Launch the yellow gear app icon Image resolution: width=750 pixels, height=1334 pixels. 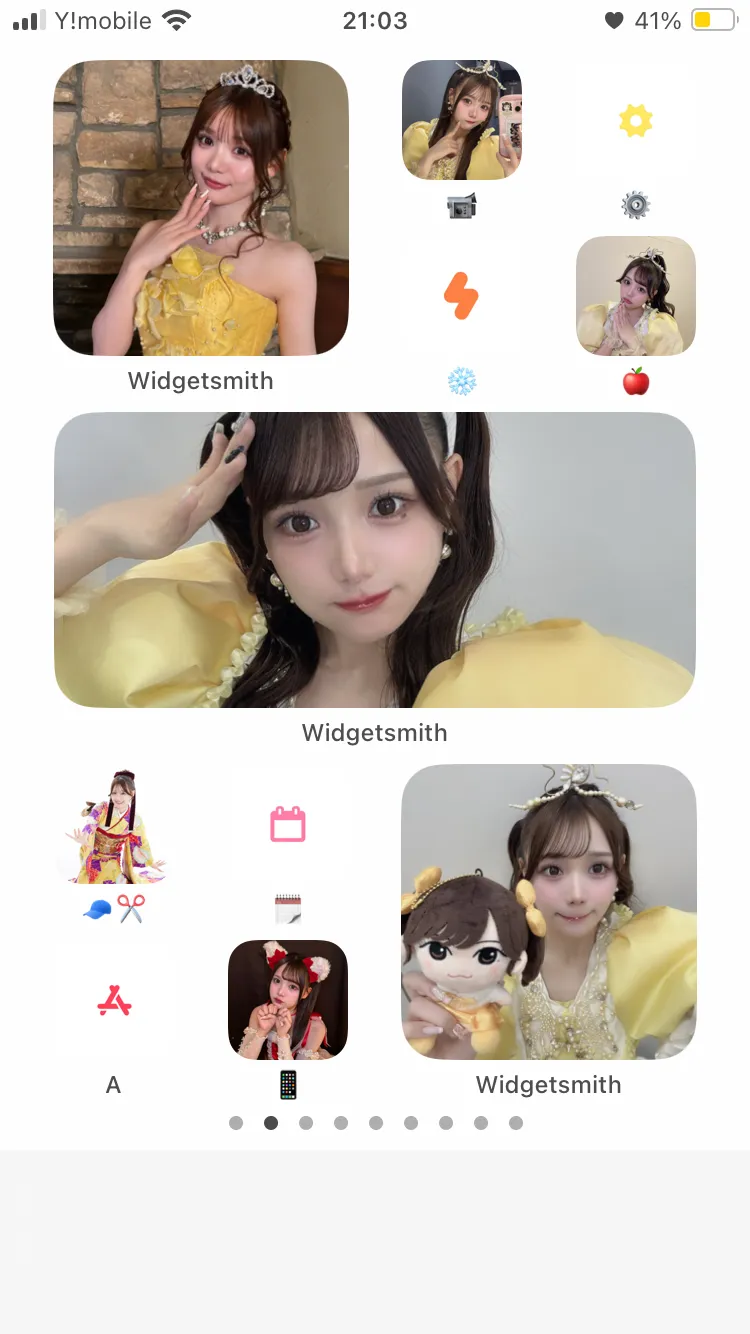[636, 120]
